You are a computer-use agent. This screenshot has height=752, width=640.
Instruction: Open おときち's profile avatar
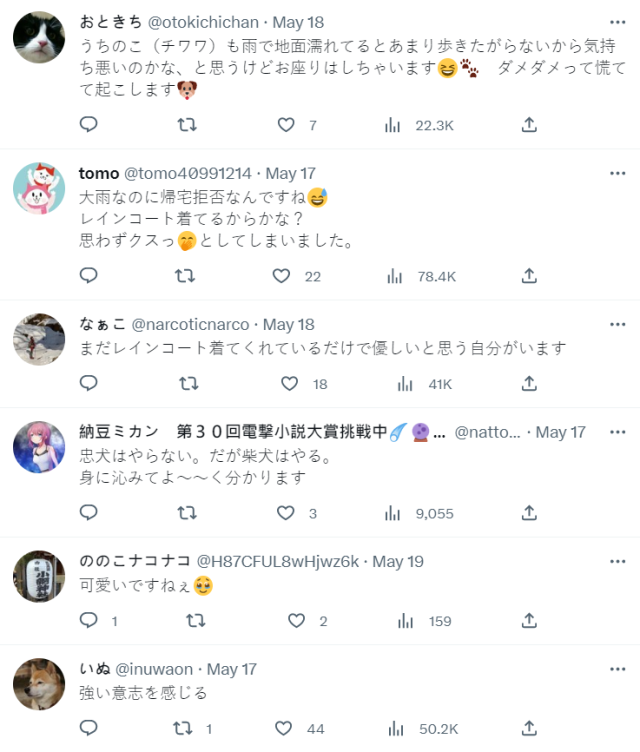39,38
